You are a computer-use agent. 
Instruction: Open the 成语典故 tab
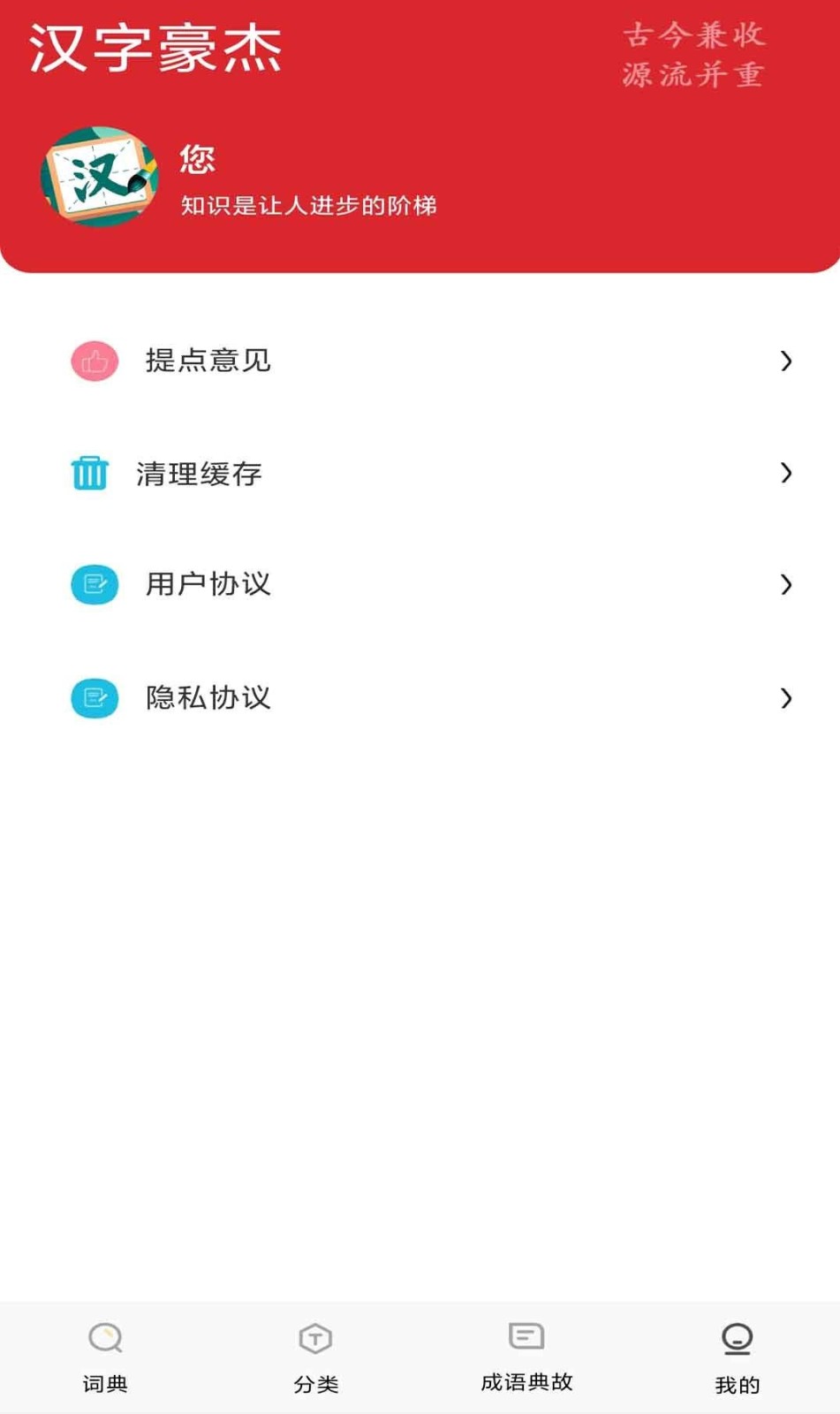(526, 1357)
